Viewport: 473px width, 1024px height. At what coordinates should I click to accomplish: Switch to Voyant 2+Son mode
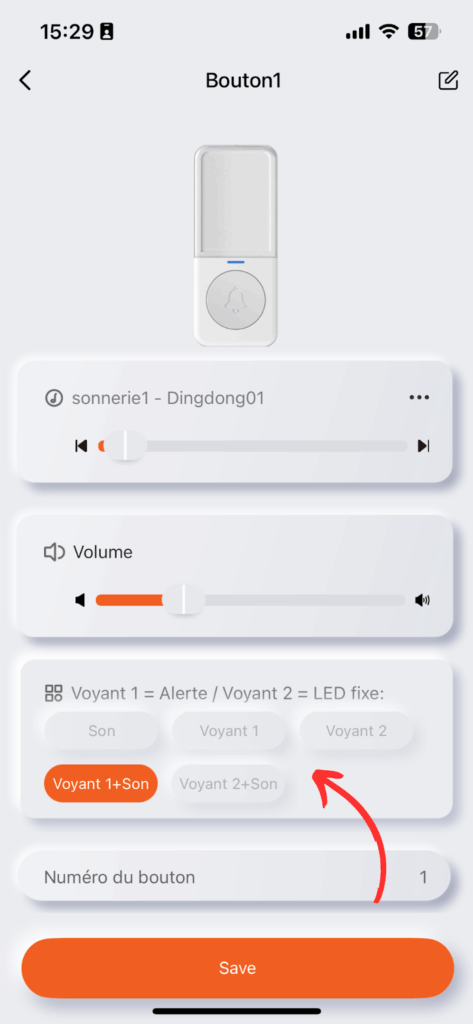[229, 784]
